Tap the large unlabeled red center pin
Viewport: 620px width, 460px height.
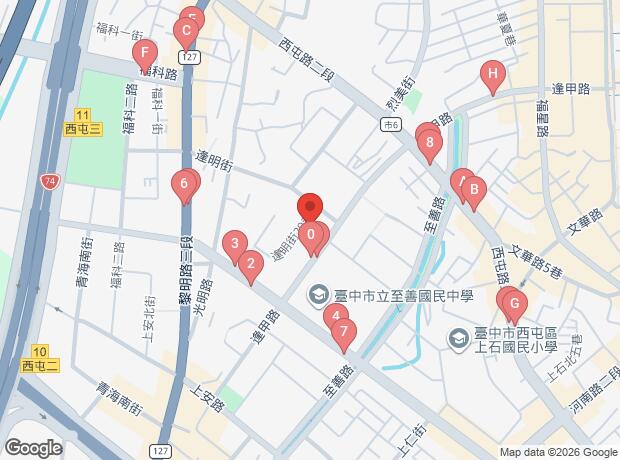click(x=310, y=206)
